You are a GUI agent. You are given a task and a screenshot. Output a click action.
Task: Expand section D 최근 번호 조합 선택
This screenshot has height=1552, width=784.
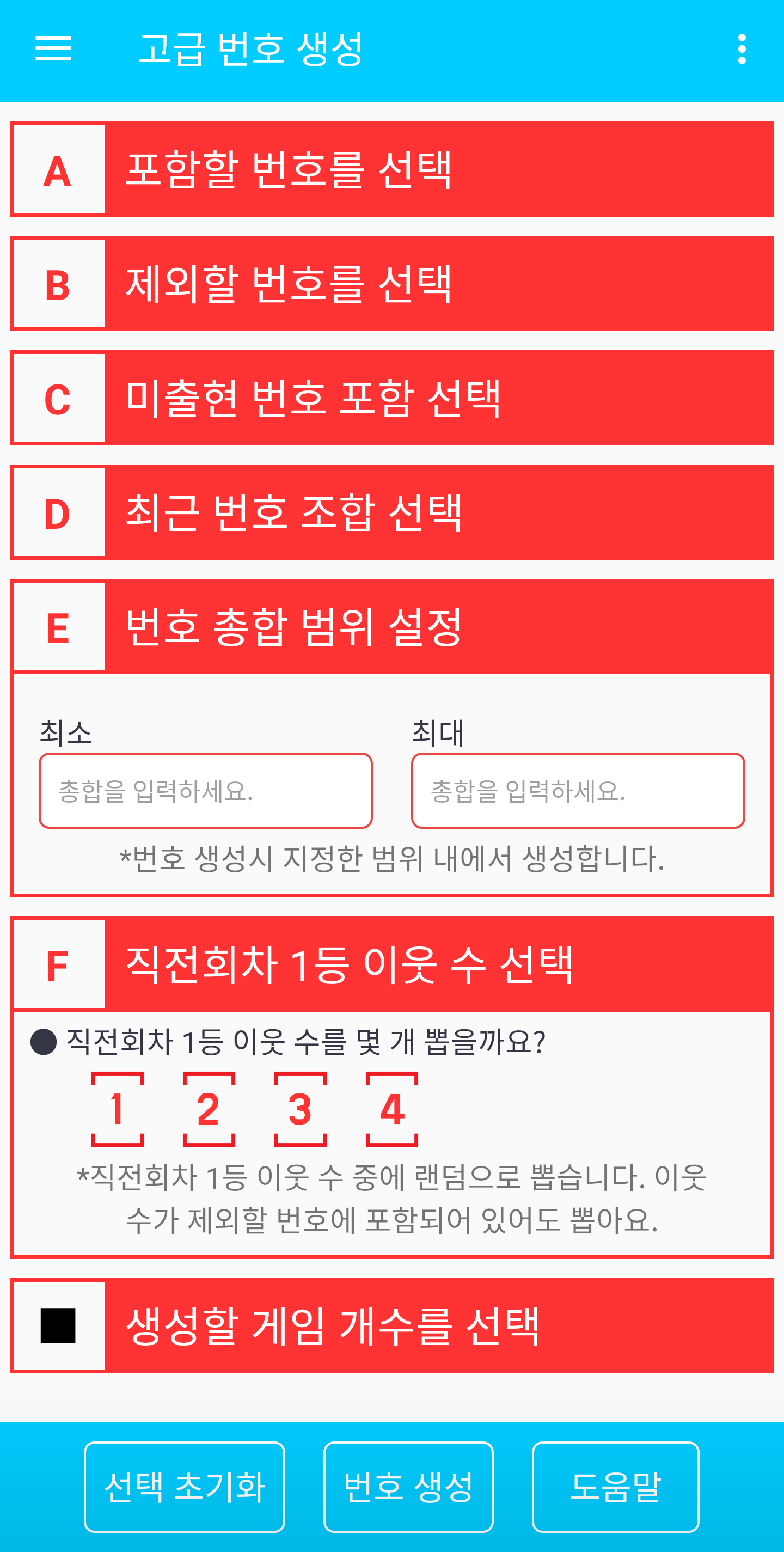(391, 513)
